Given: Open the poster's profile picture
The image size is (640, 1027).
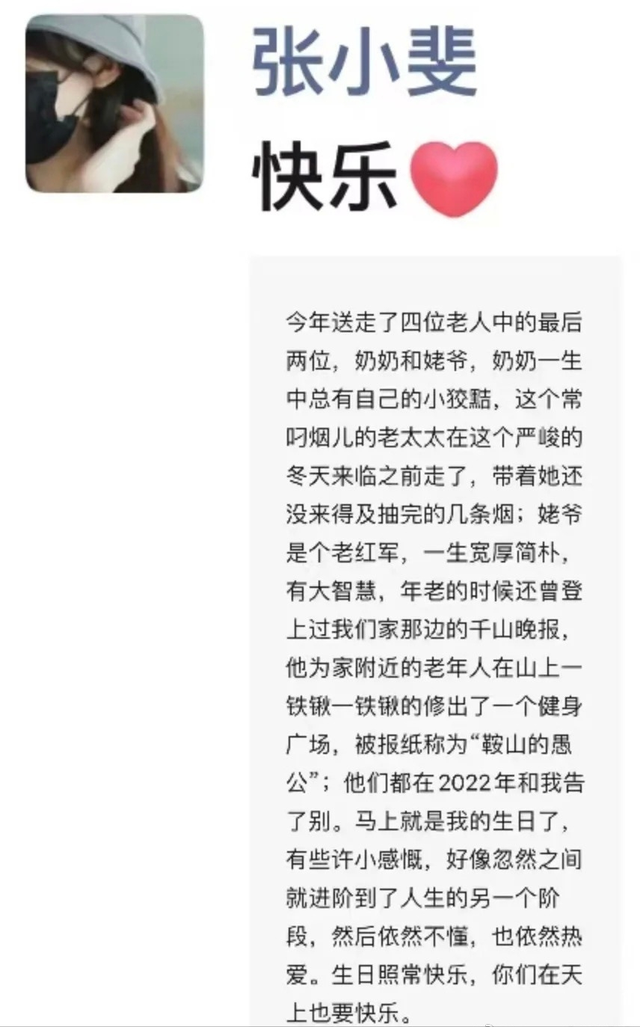Looking at the screenshot, I should (115, 103).
